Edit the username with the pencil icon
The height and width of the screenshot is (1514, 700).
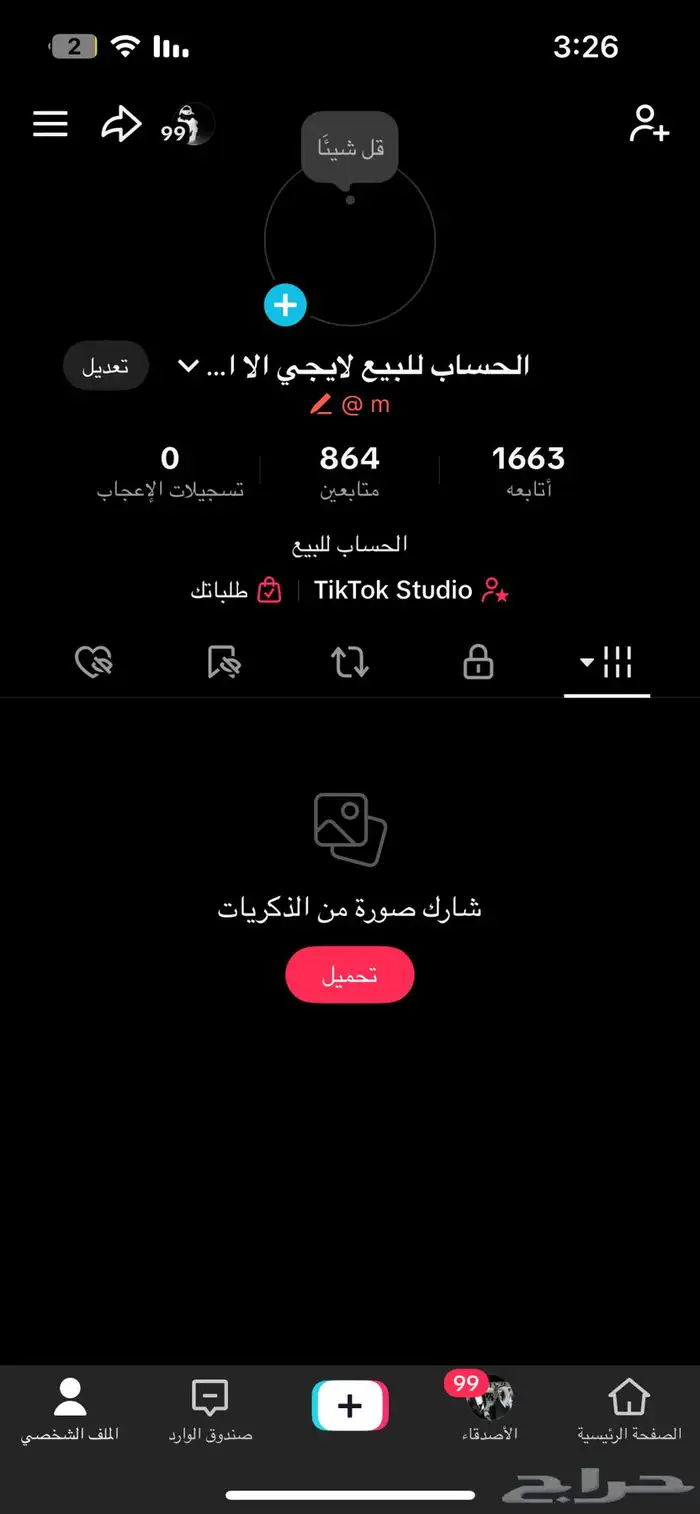point(321,405)
